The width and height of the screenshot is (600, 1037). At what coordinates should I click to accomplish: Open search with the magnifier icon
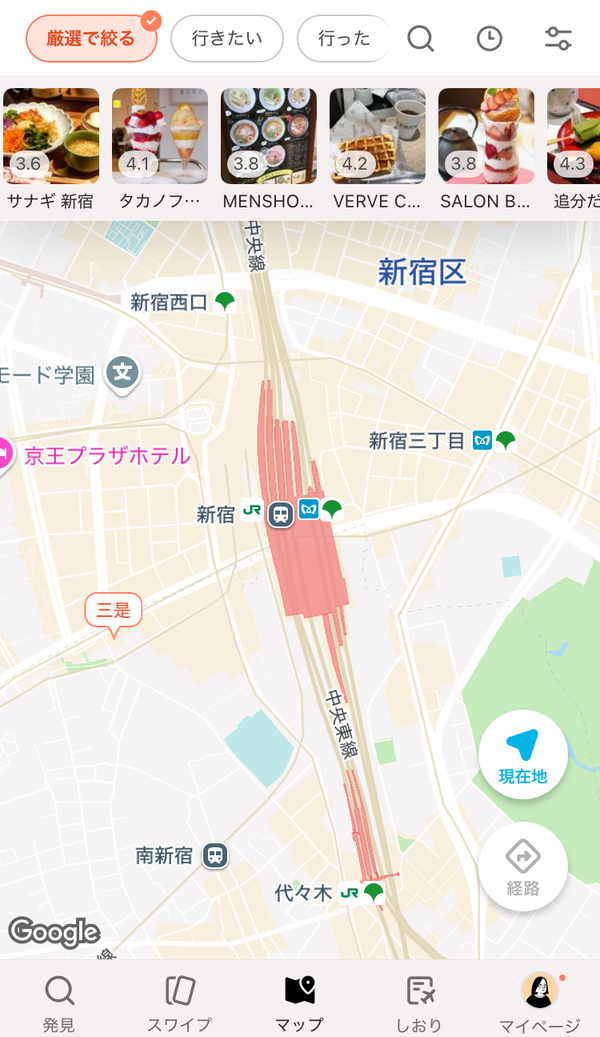[420, 38]
